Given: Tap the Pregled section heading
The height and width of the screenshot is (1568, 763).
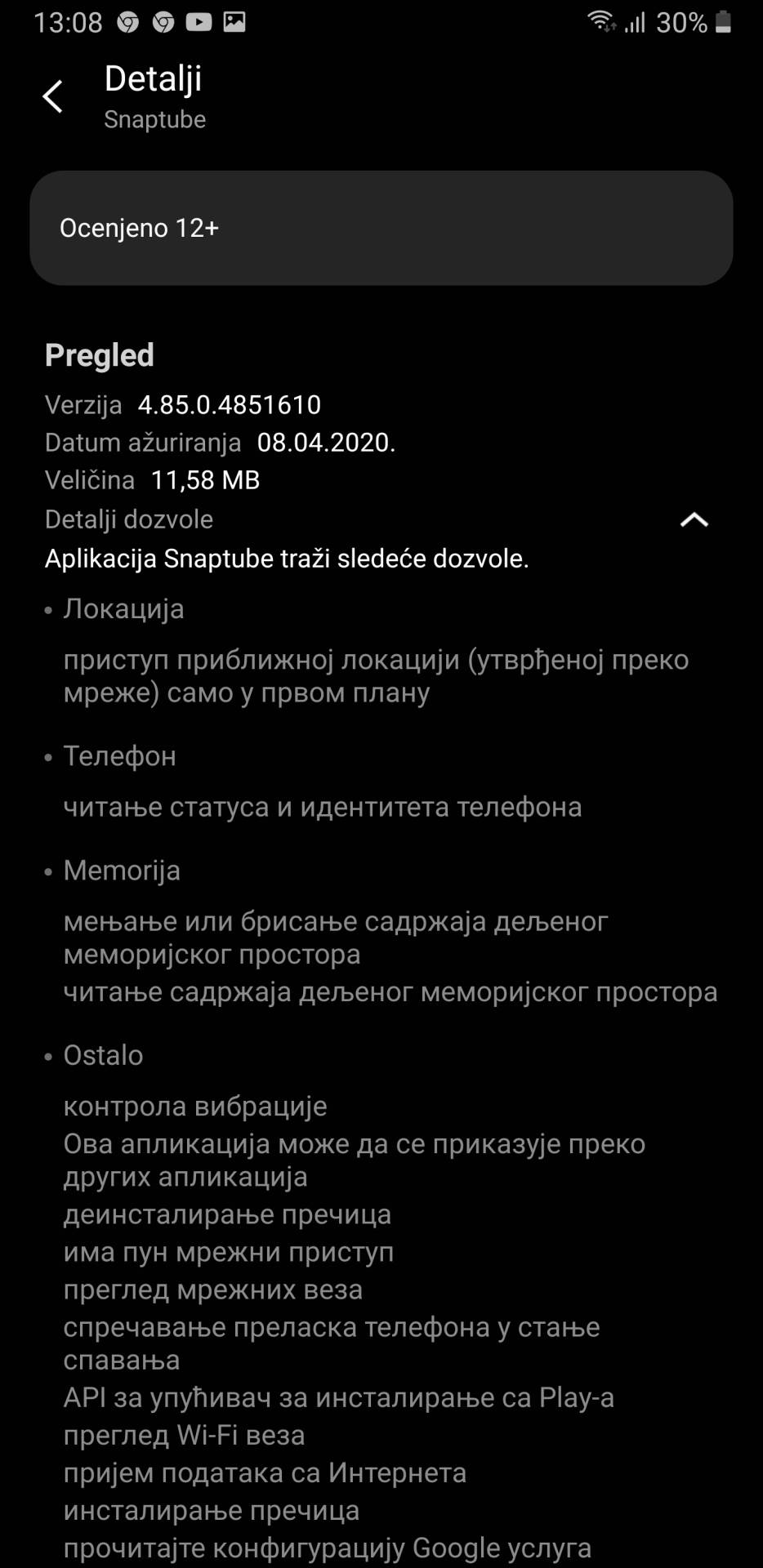Looking at the screenshot, I should [x=100, y=354].
